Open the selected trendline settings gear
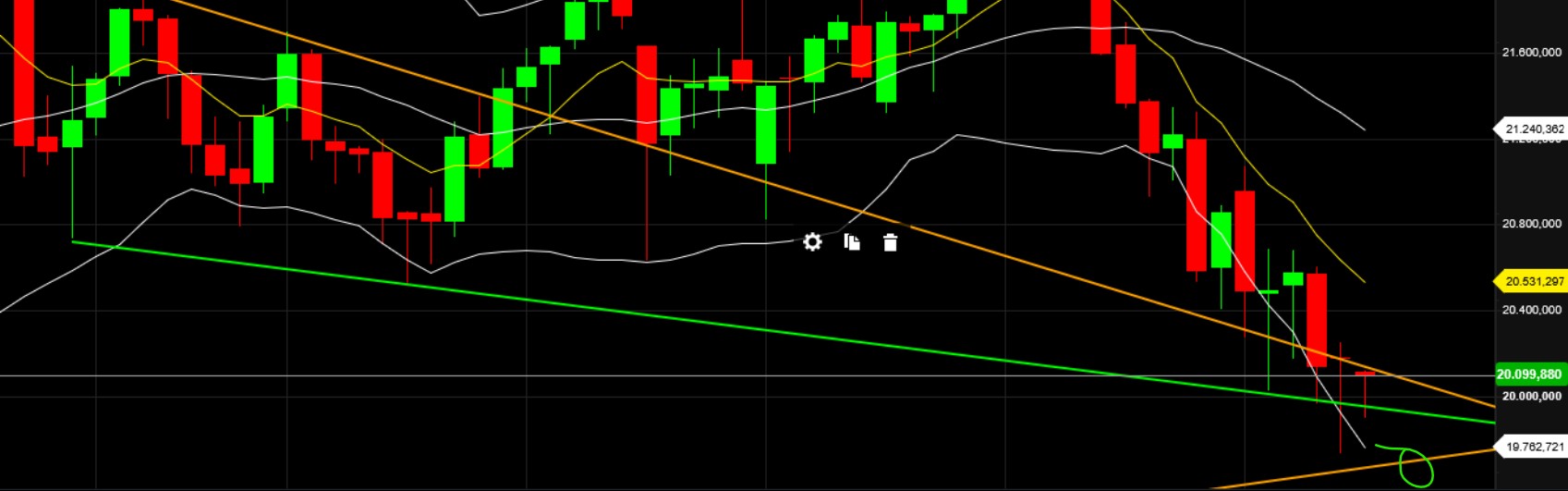 [812, 242]
